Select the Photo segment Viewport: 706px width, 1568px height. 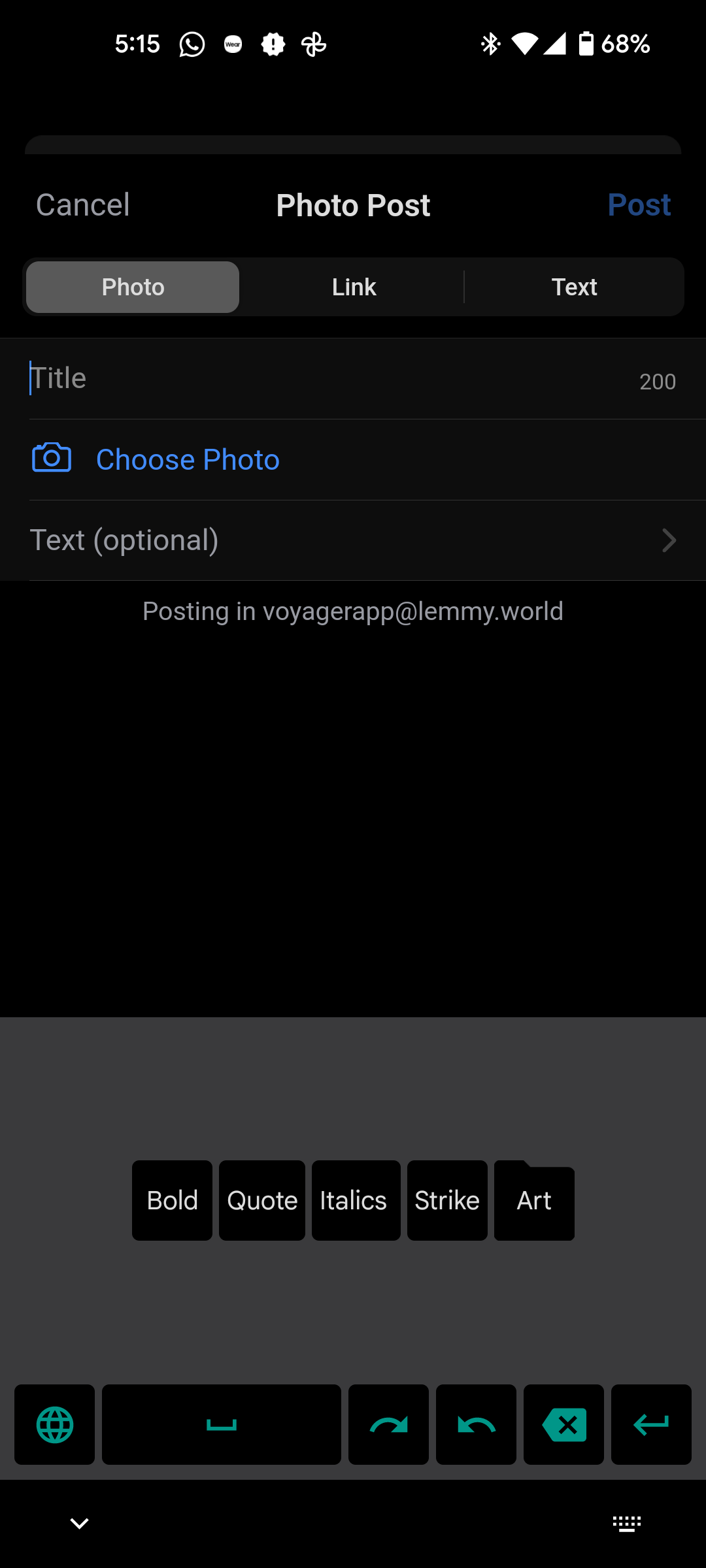point(133,287)
